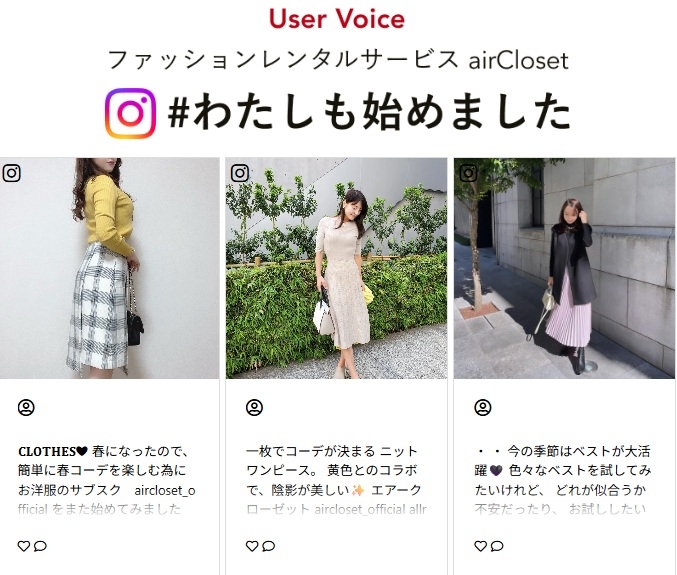Screen dimensions: 677x575
Task: Like the post about ベスト
Action: (480, 546)
